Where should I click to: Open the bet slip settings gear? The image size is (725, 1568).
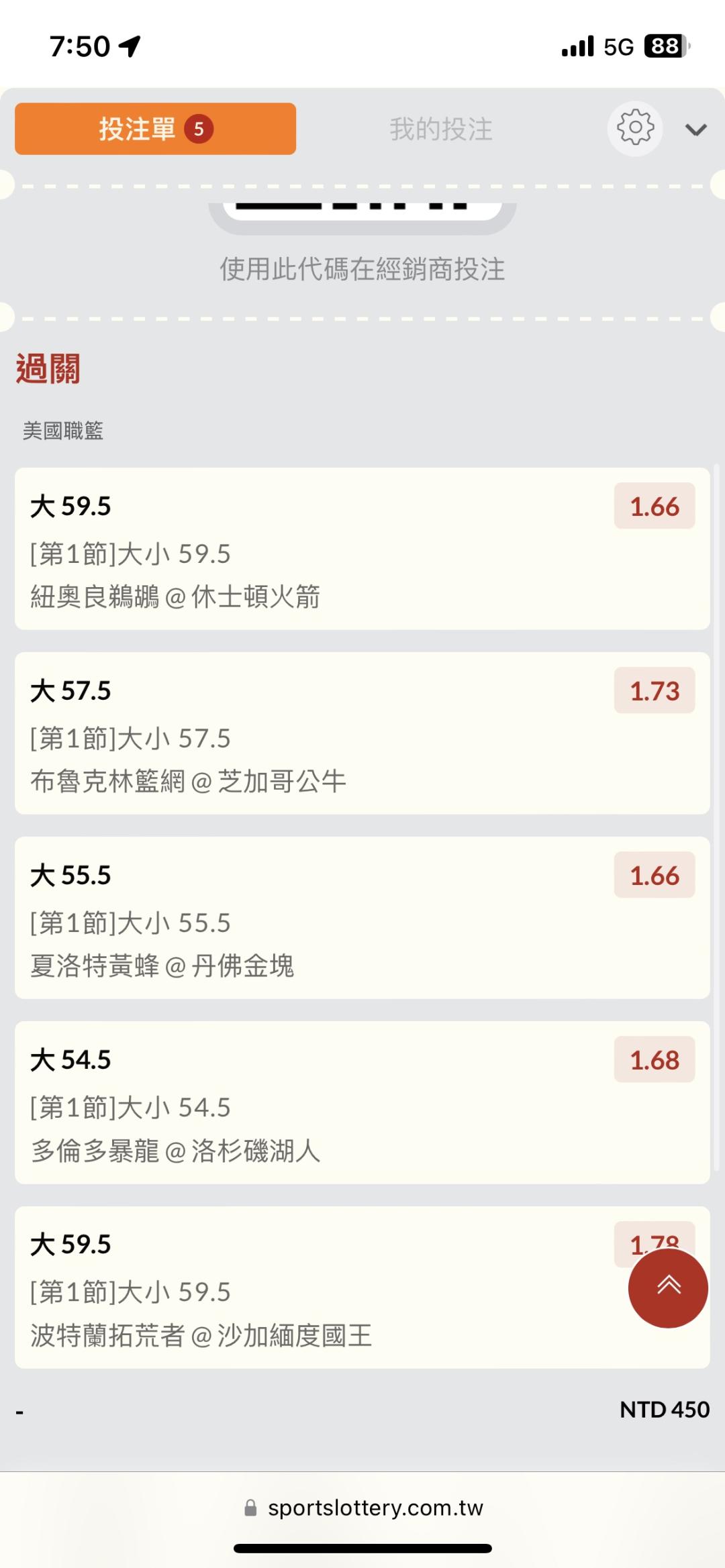pos(634,128)
